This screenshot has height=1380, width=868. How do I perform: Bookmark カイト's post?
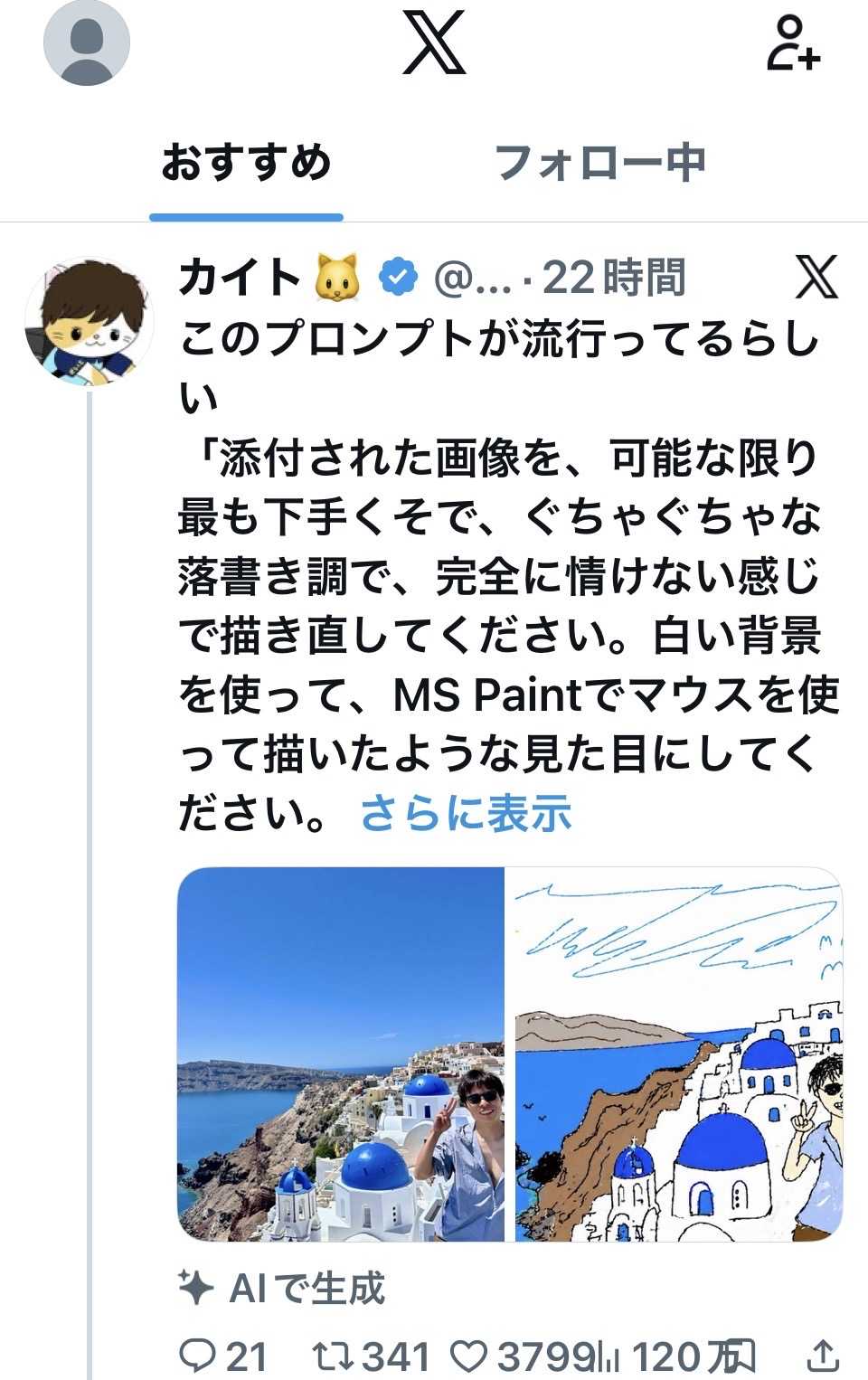(741, 1356)
